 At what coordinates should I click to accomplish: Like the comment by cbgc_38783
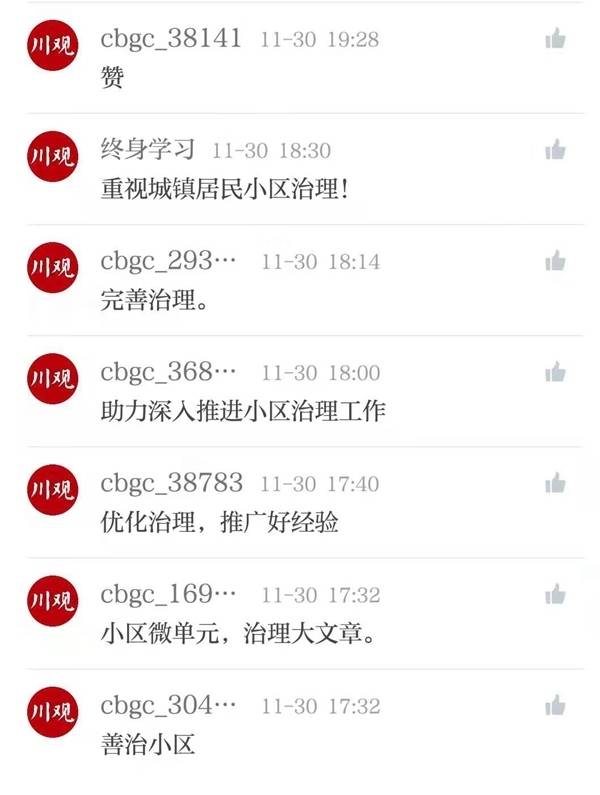click(555, 484)
